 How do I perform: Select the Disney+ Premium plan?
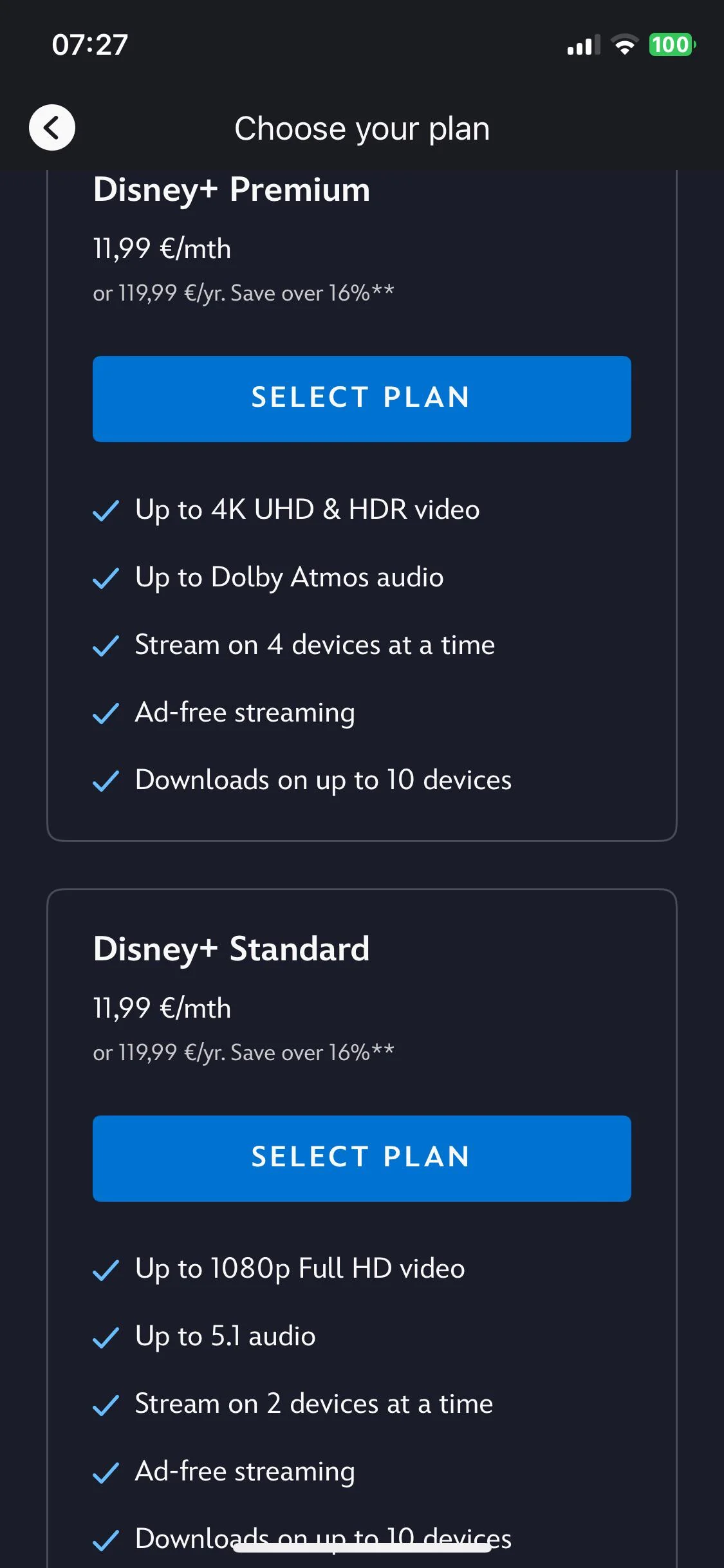coord(362,399)
